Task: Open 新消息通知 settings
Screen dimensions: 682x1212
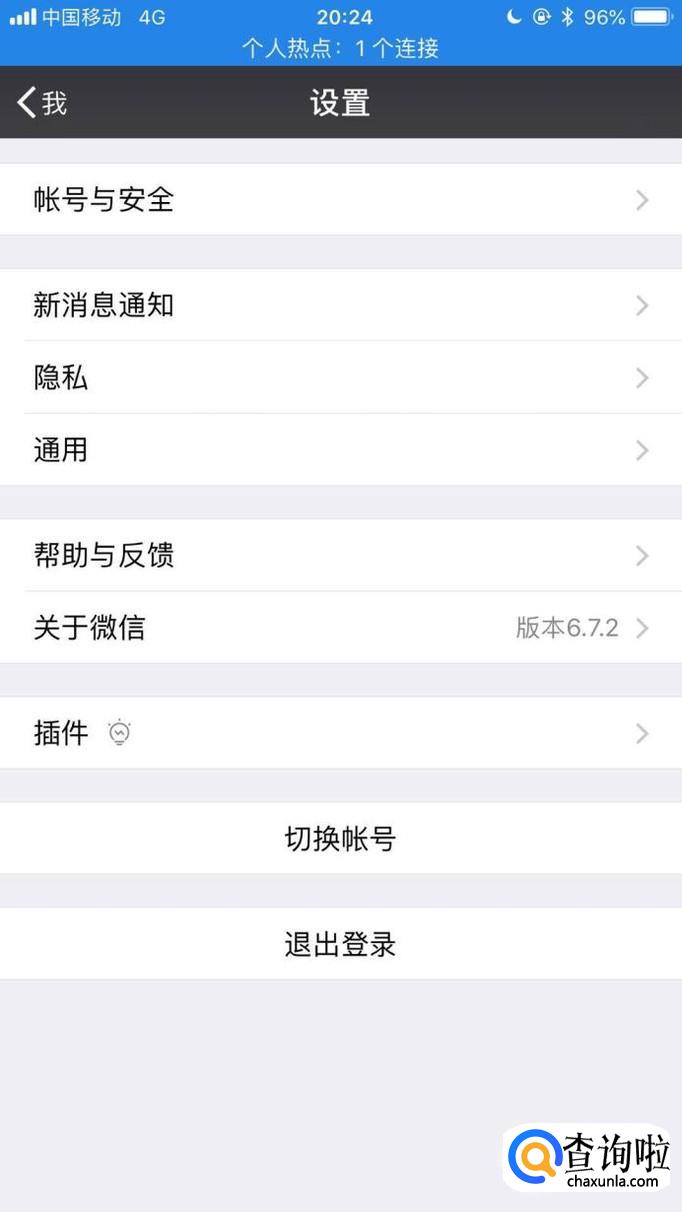Action: 340,305
